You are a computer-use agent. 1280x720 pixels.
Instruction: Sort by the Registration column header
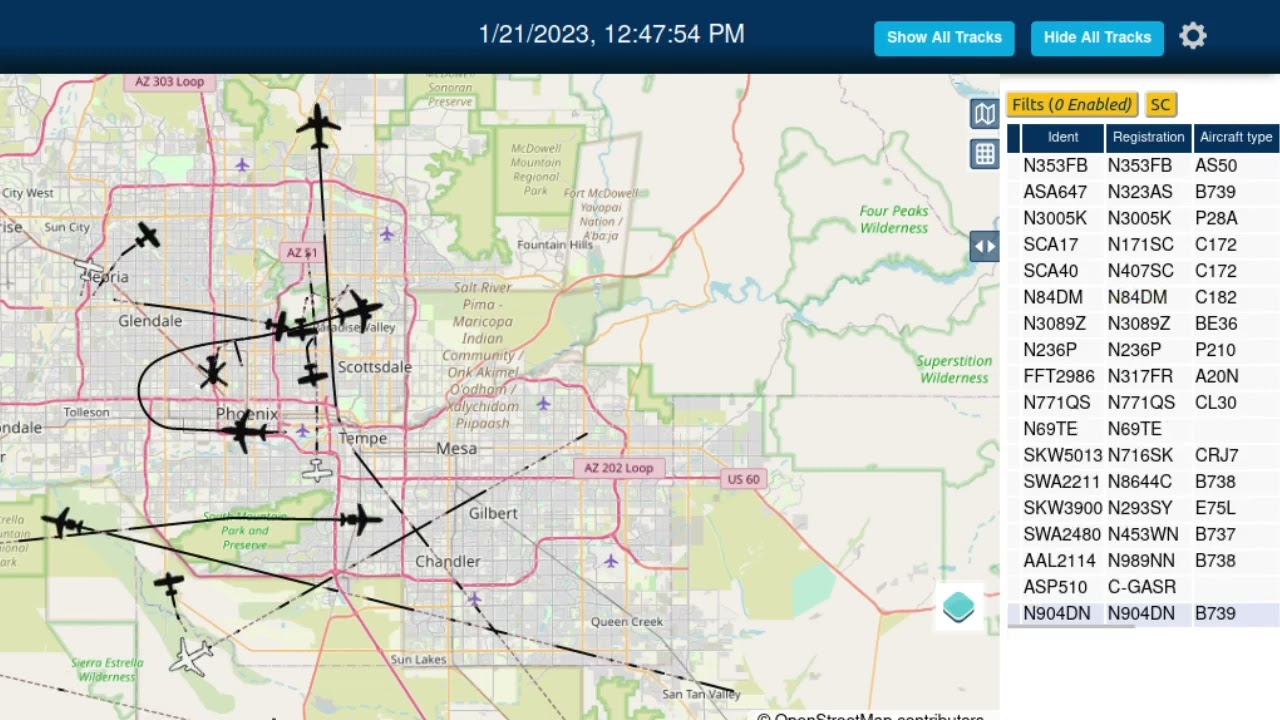tap(1148, 137)
